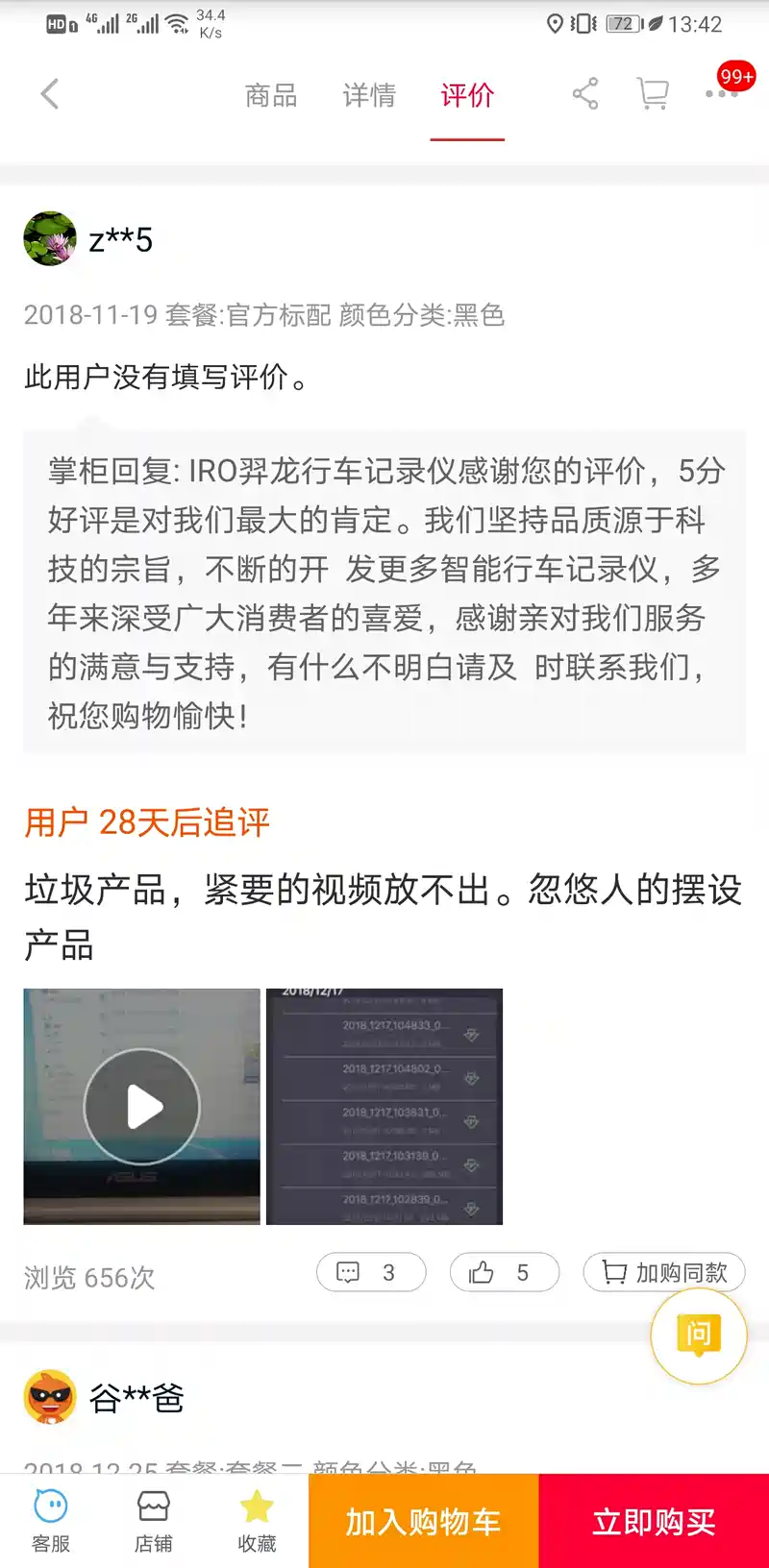Open comments on z**5's review
This screenshot has height=1568, width=769.
tap(371, 1273)
